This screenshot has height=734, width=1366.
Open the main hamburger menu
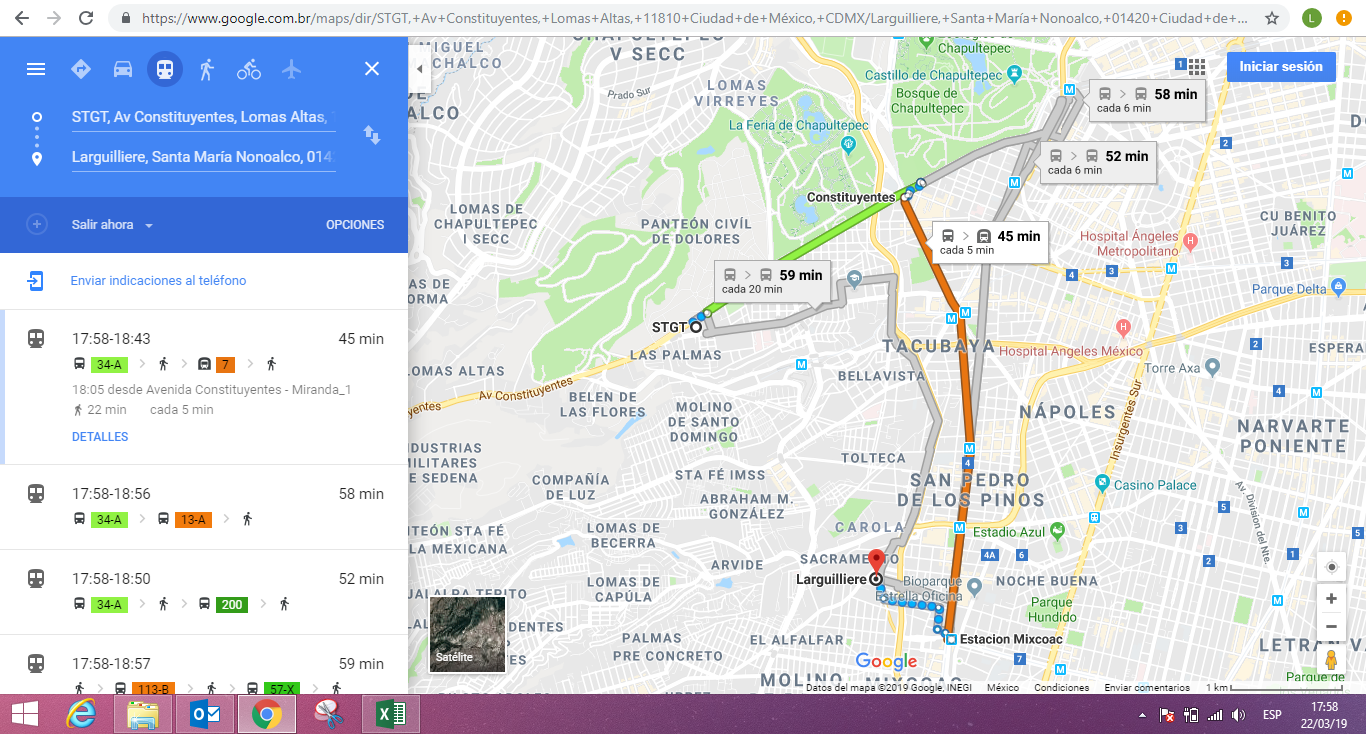tap(36, 69)
